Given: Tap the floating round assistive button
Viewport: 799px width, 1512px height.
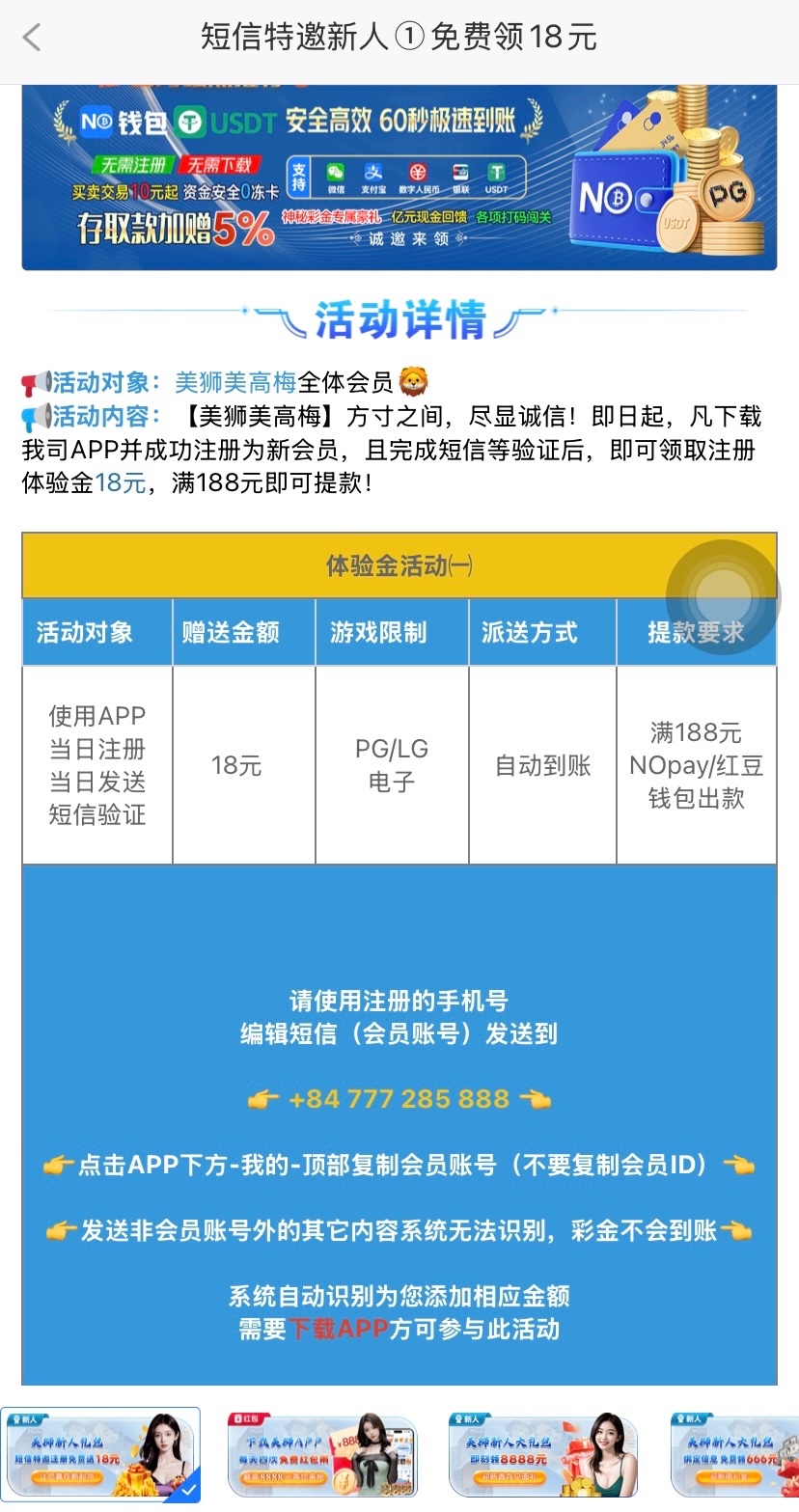Looking at the screenshot, I should point(722,596).
